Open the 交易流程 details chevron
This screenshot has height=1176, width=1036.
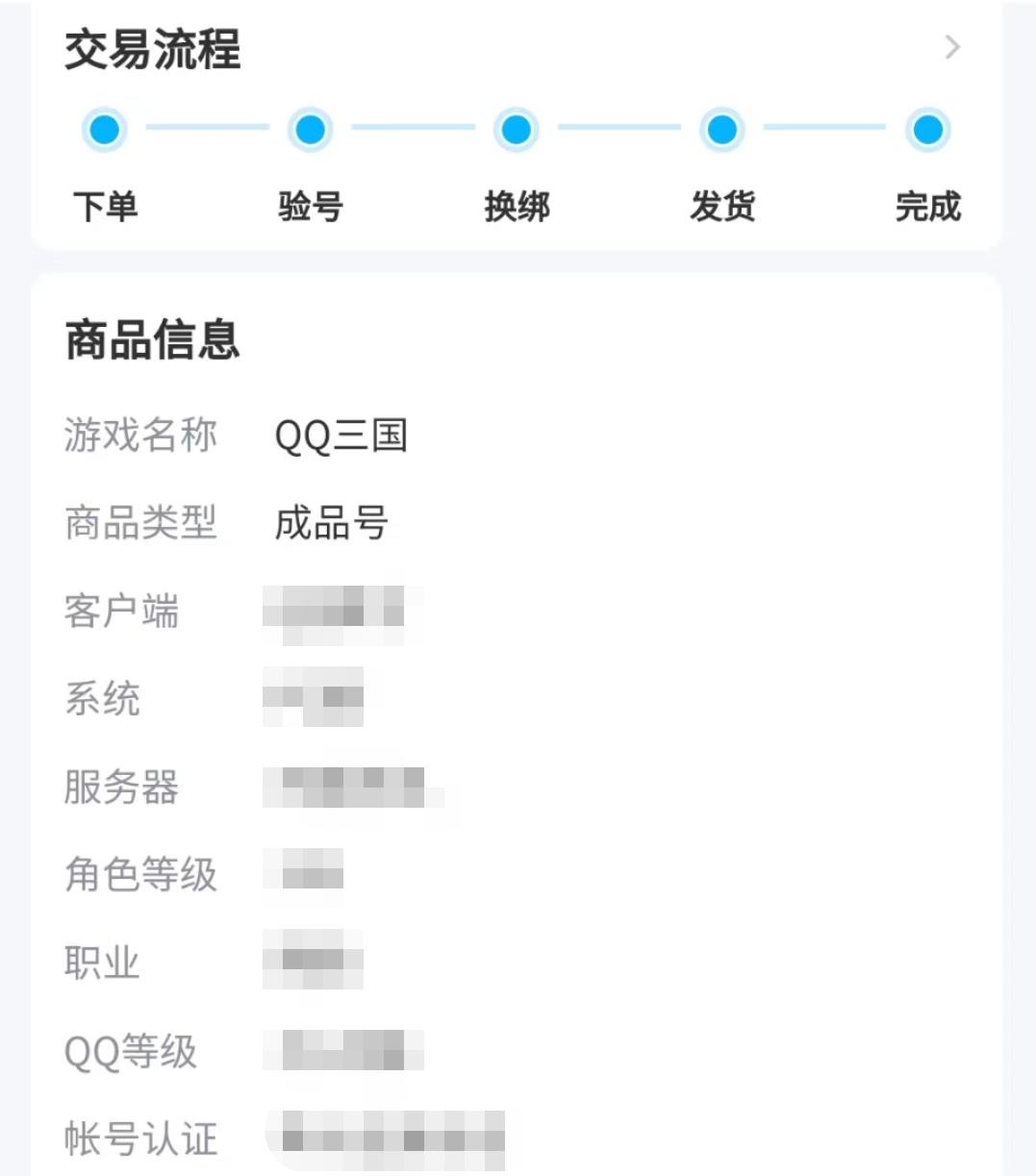(951, 47)
